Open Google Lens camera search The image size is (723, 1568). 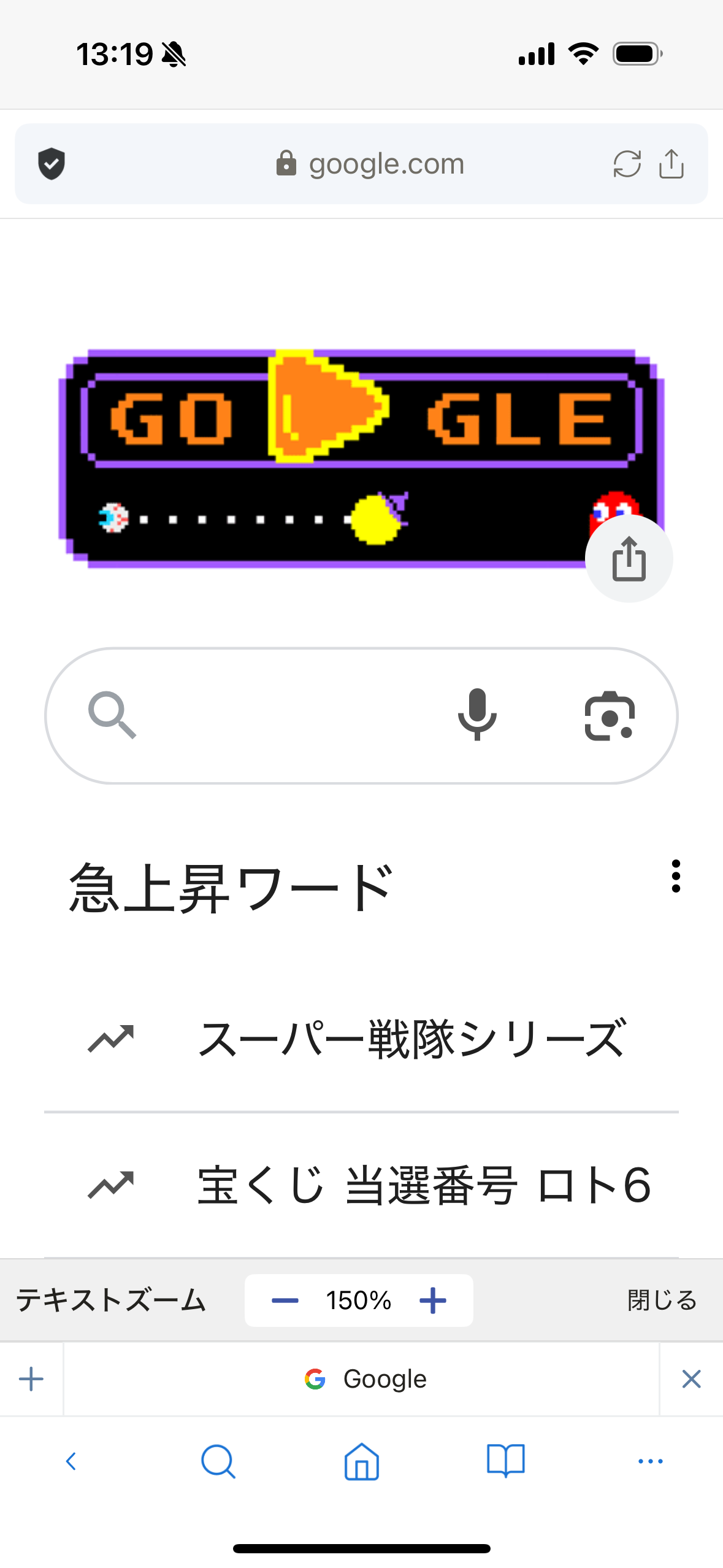(x=610, y=715)
